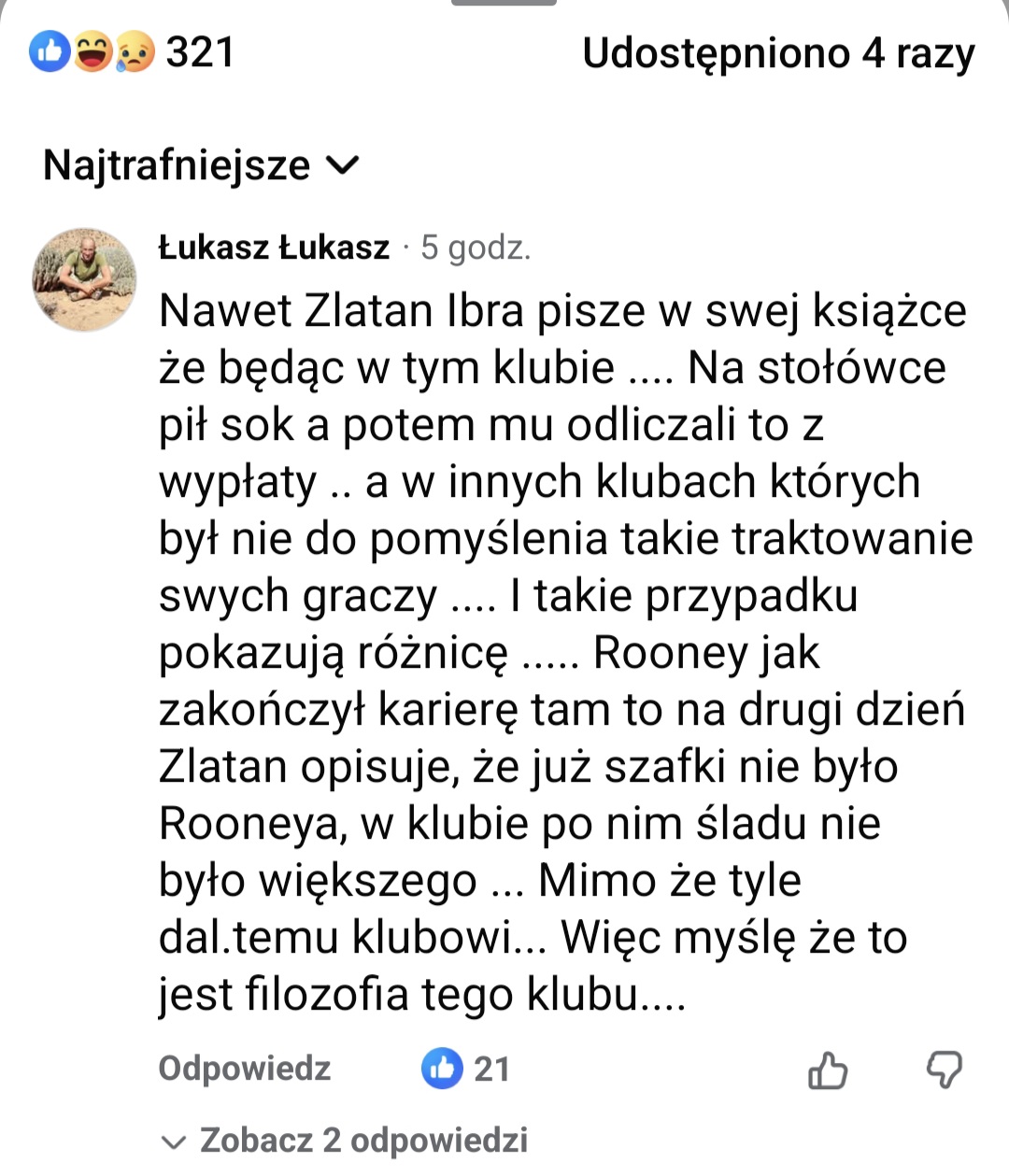Image resolution: width=1009 pixels, height=1176 pixels.
Task: View the 321 reactions on the post
Action: pyautogui.click(x=132, y=52)
